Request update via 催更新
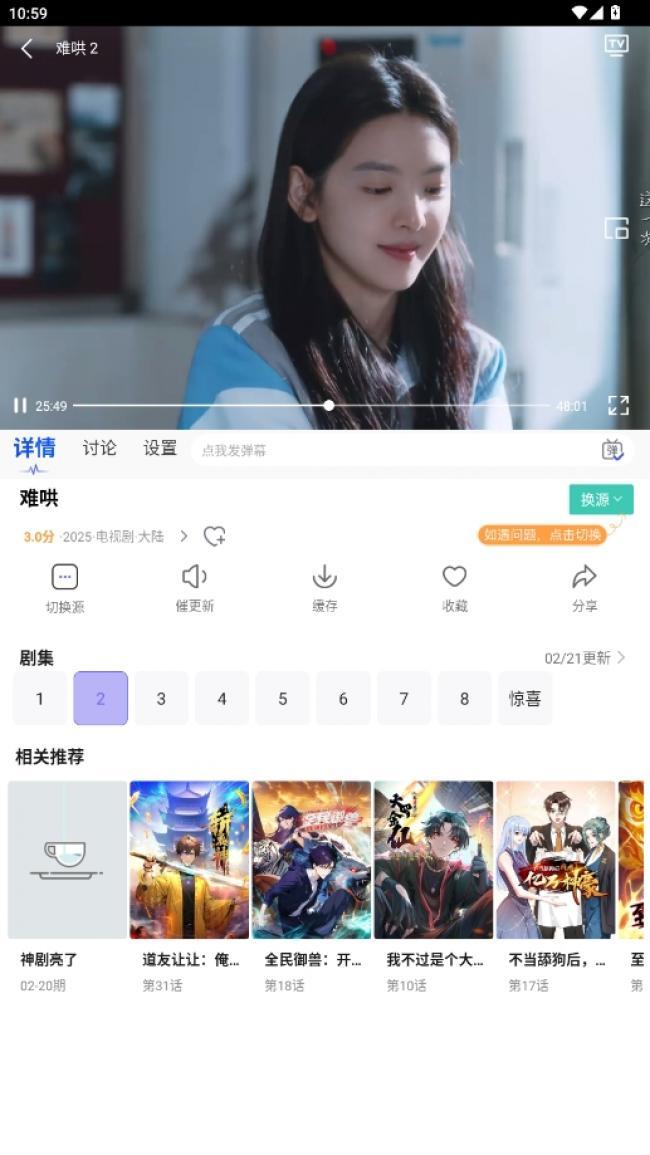The width and height of the screenshot is (650, 1155). pyautogui.click(x=195, y=588)
